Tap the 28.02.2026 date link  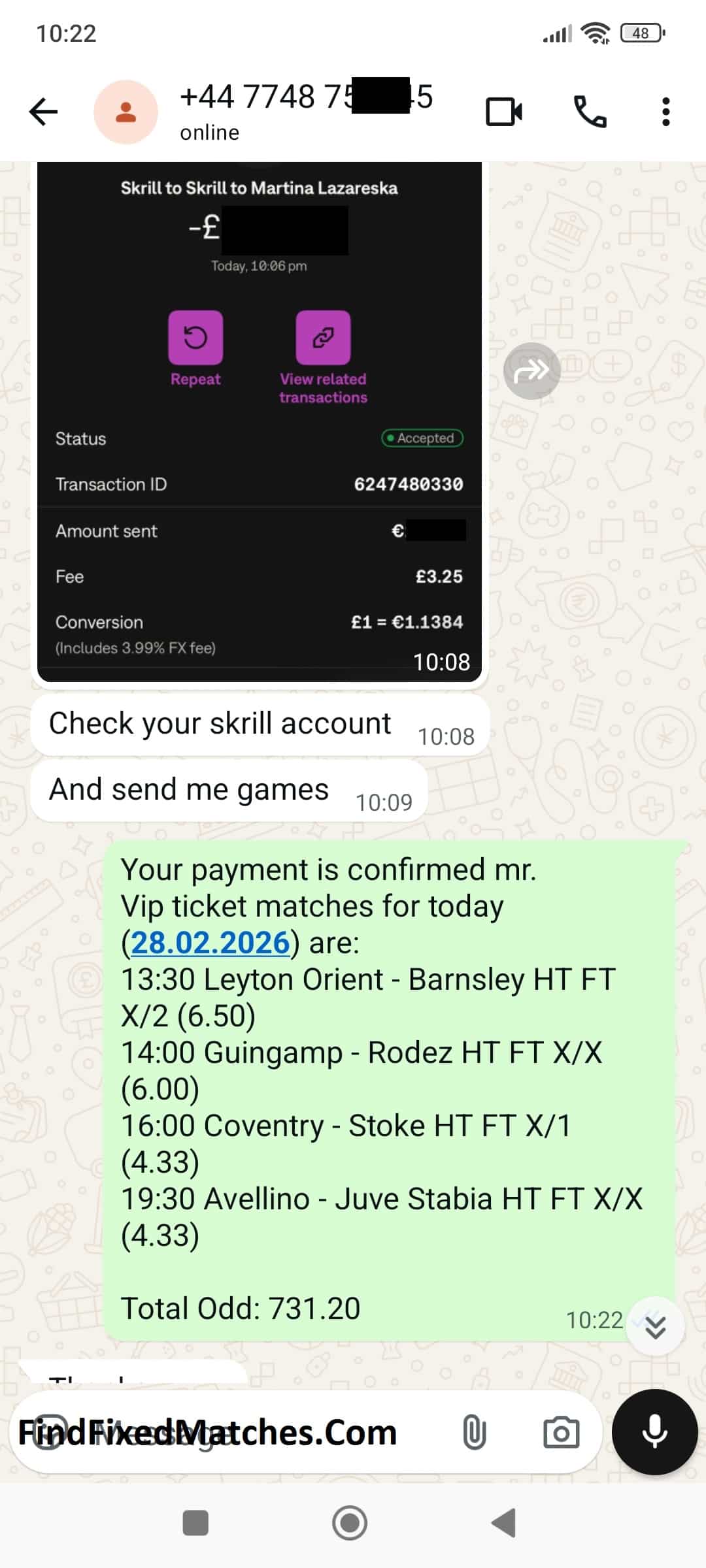[210, 943]
